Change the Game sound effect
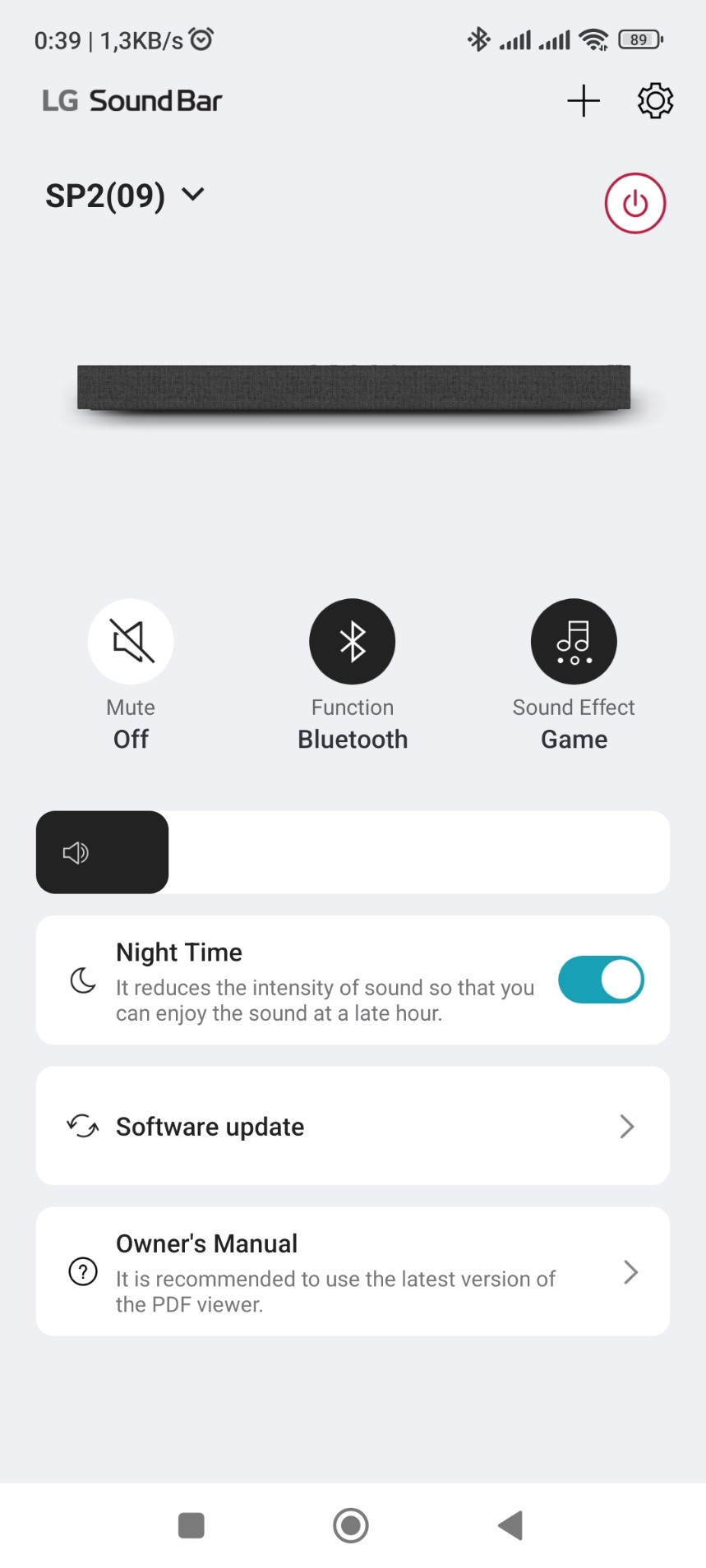Screen dimensions: 706x1568 (574, 642)
